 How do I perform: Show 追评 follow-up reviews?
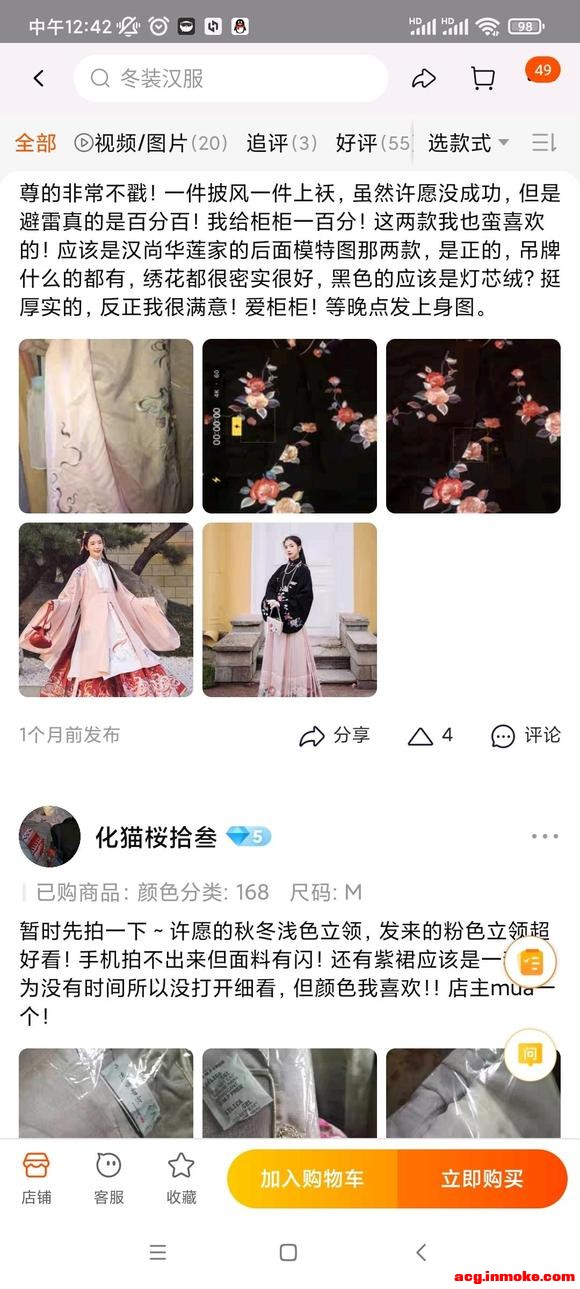tap(282, 143)
